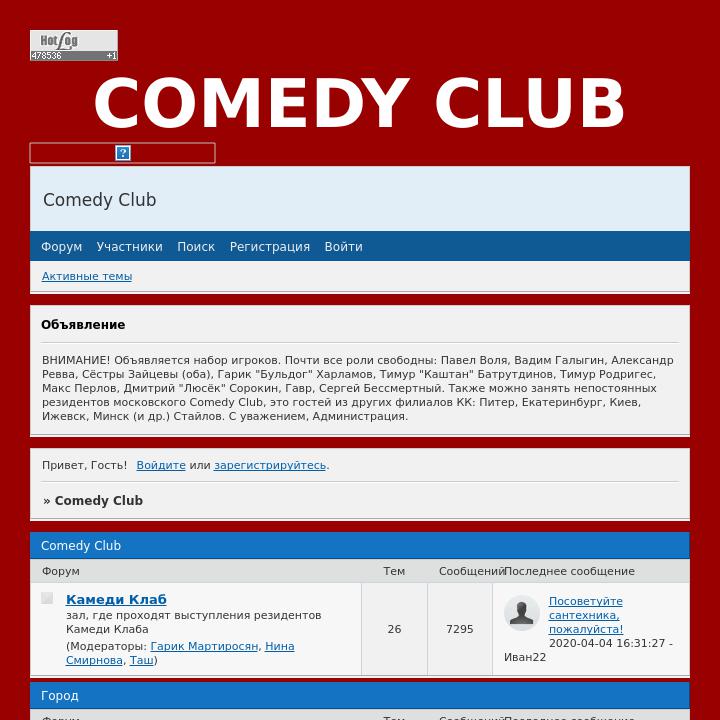Tap the зарегистрируйтесь link
This screenshot has width=720, height=720.
[269, 465]
